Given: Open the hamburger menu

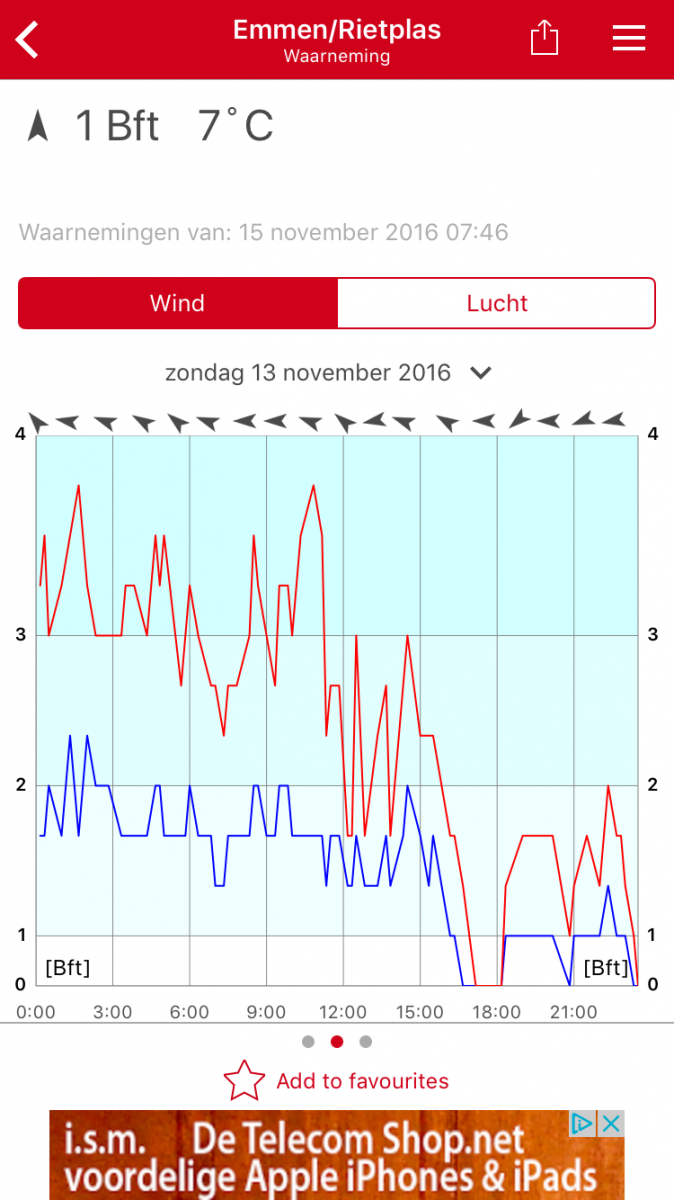Looking at the screenshot, I should (x=629, y=38).
